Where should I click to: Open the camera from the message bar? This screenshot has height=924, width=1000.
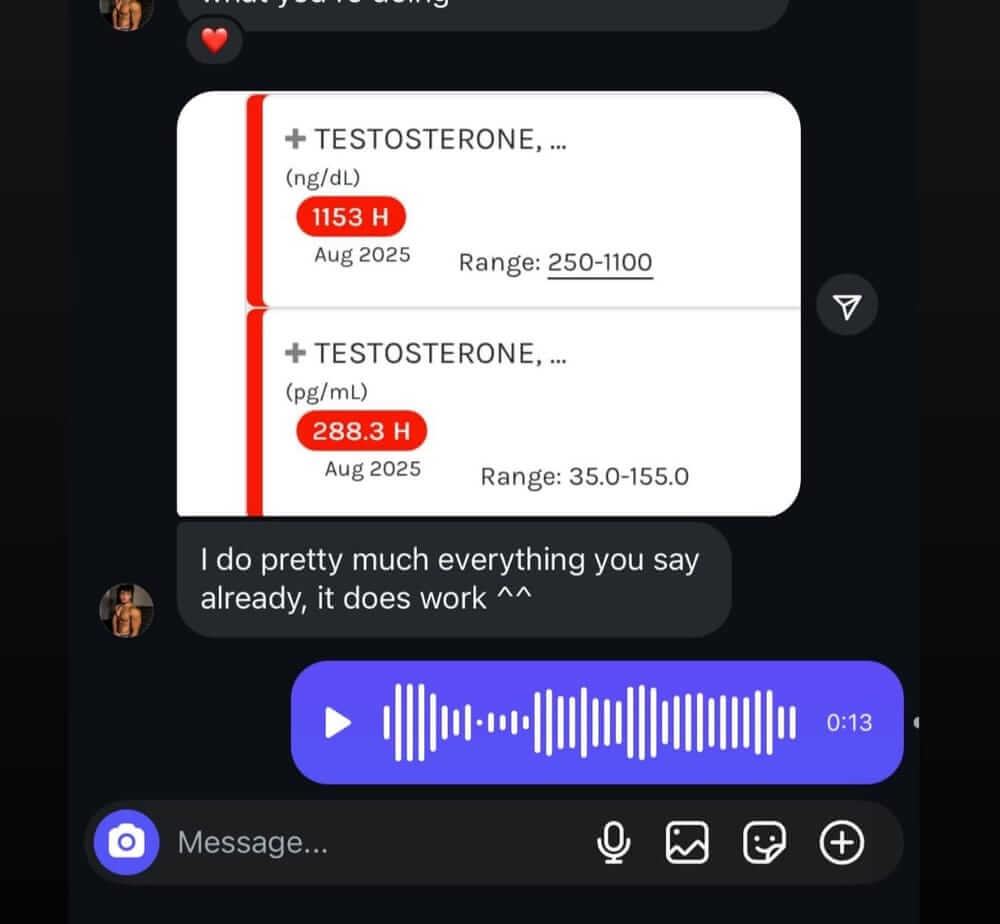pyautogui.click(x=126, y=842)
